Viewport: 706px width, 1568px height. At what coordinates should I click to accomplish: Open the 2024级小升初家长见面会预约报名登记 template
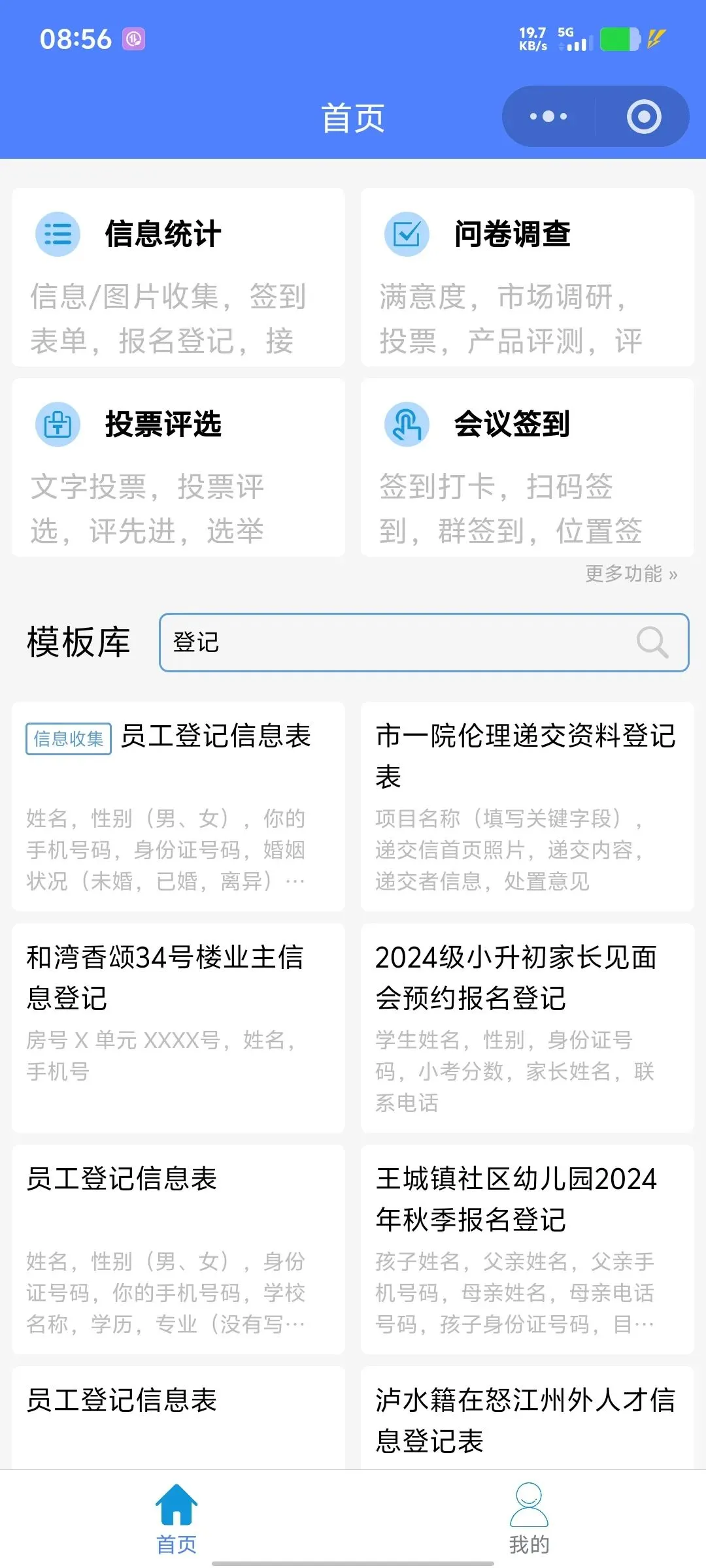click(x=528, y=1028)
